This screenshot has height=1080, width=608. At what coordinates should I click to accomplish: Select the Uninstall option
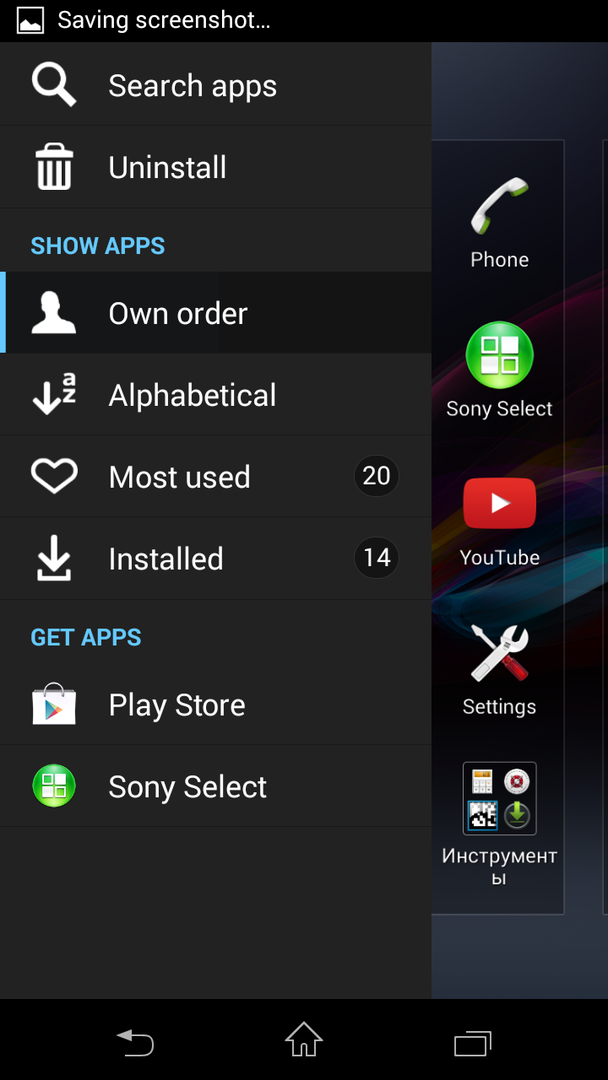167,168
